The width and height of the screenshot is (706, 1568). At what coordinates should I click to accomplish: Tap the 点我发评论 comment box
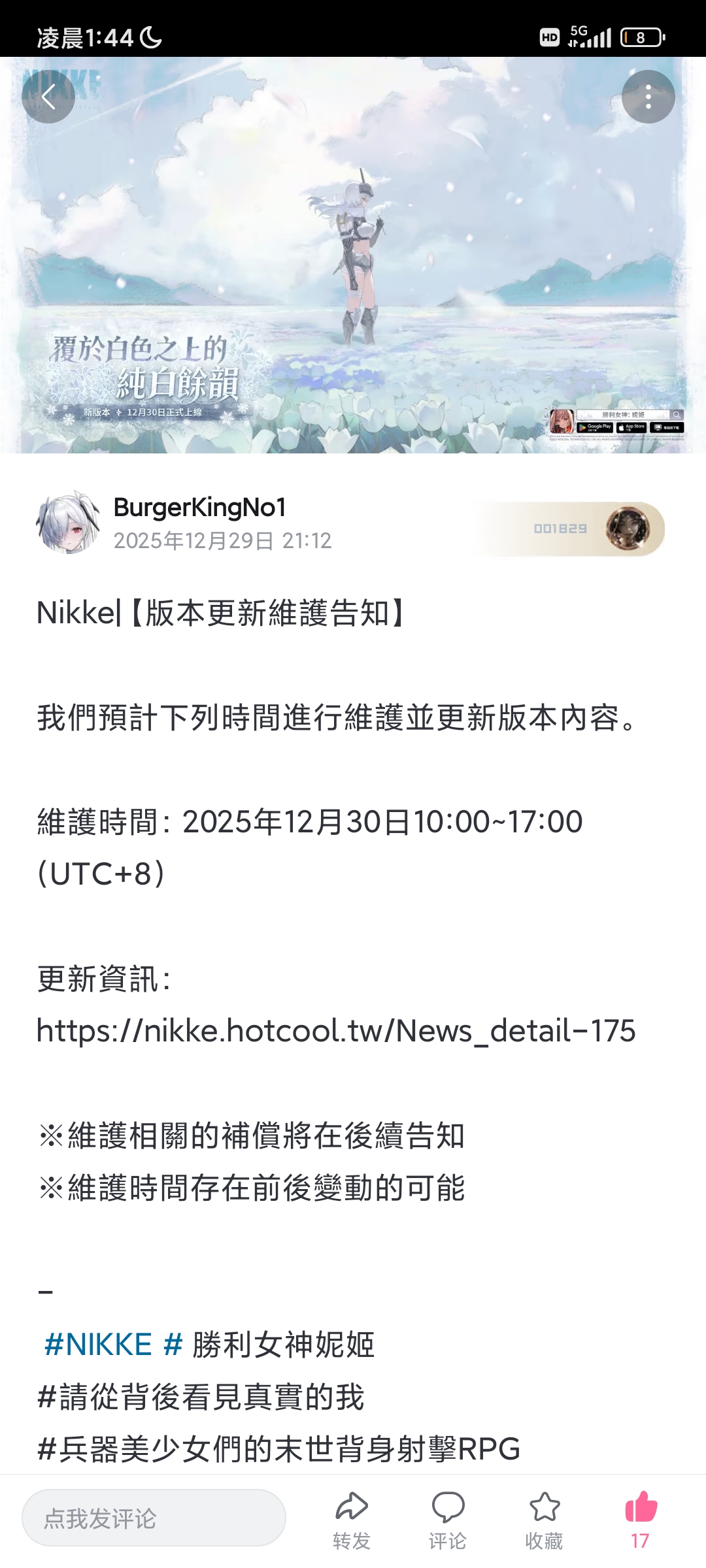click(154, 1518)
